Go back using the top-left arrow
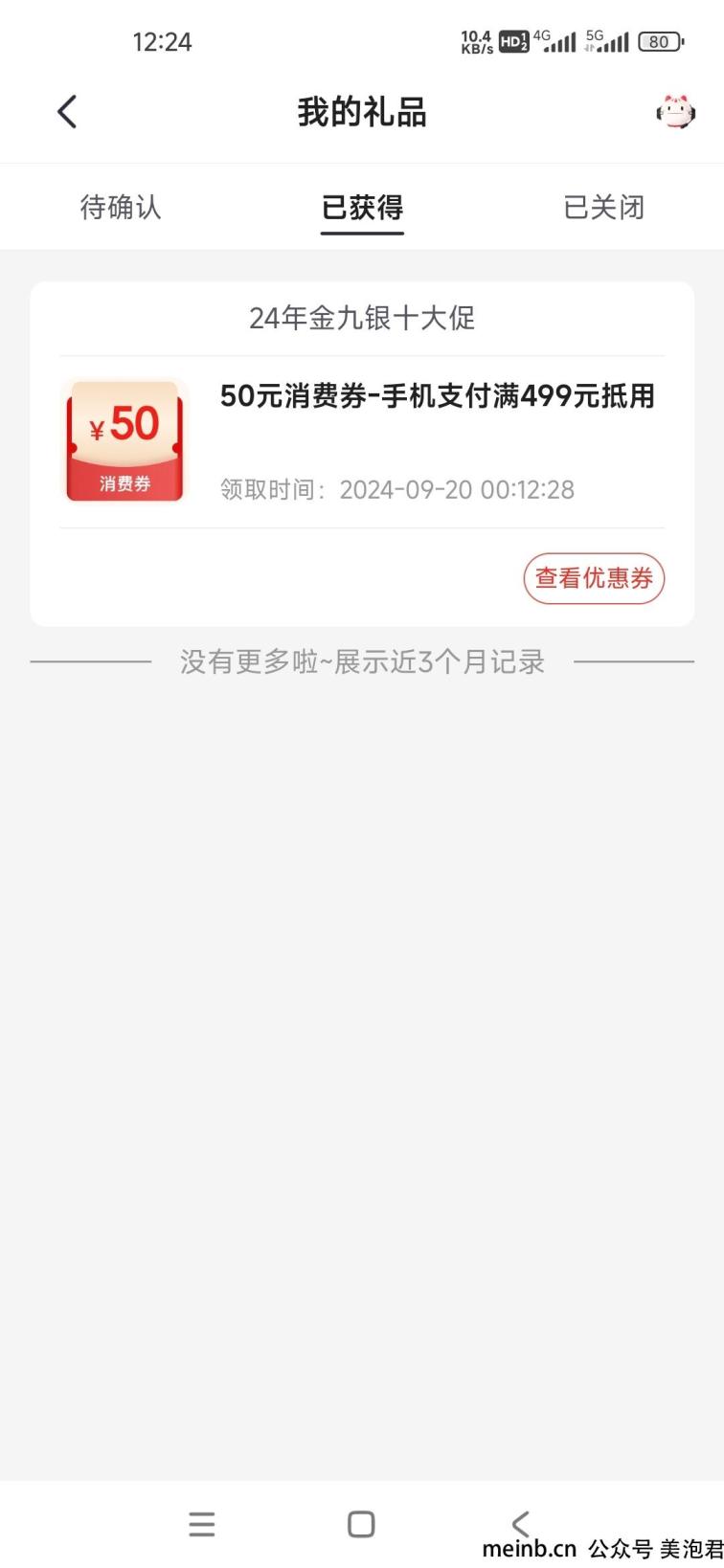 coord(67,112)
